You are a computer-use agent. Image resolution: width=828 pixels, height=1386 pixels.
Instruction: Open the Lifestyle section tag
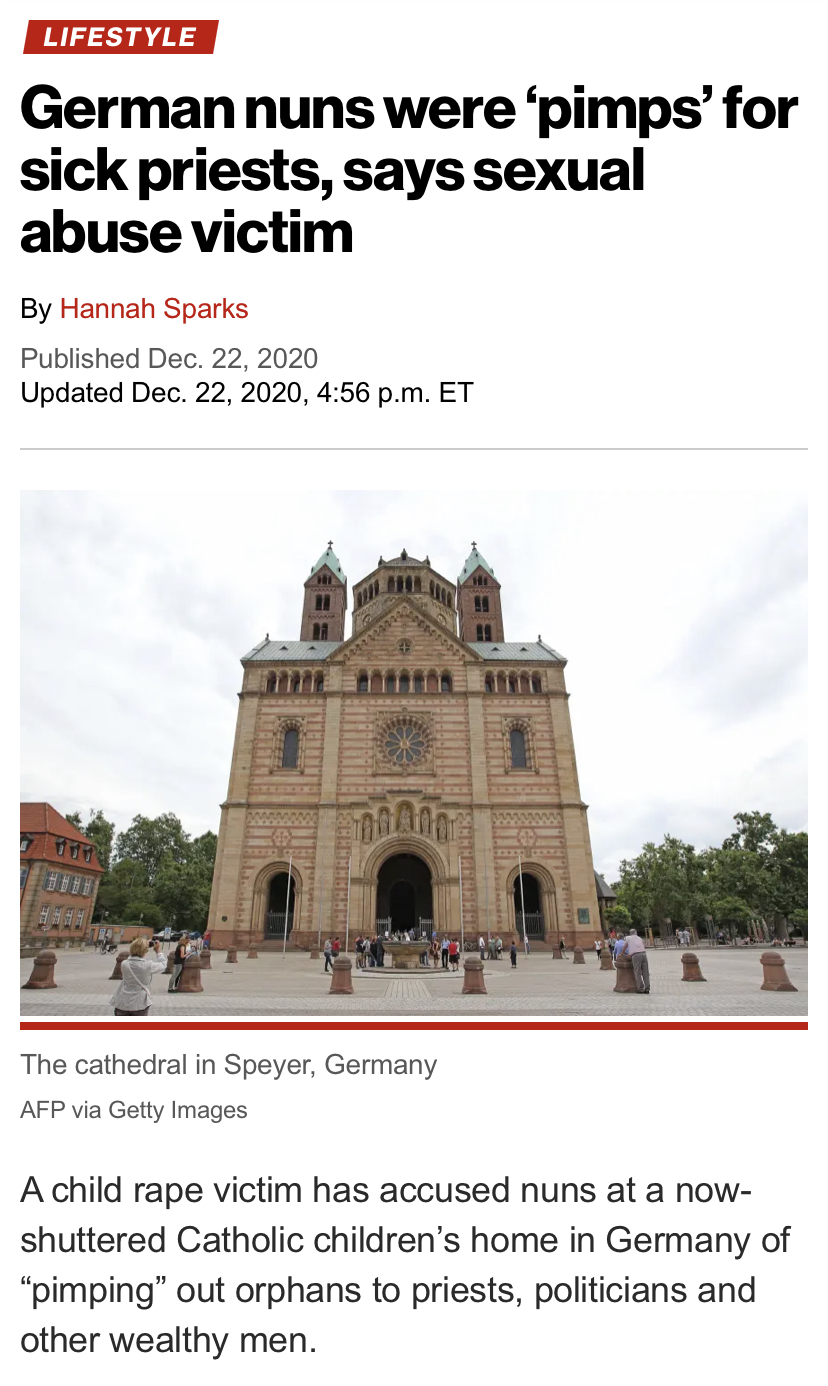[x=119, y=37]
